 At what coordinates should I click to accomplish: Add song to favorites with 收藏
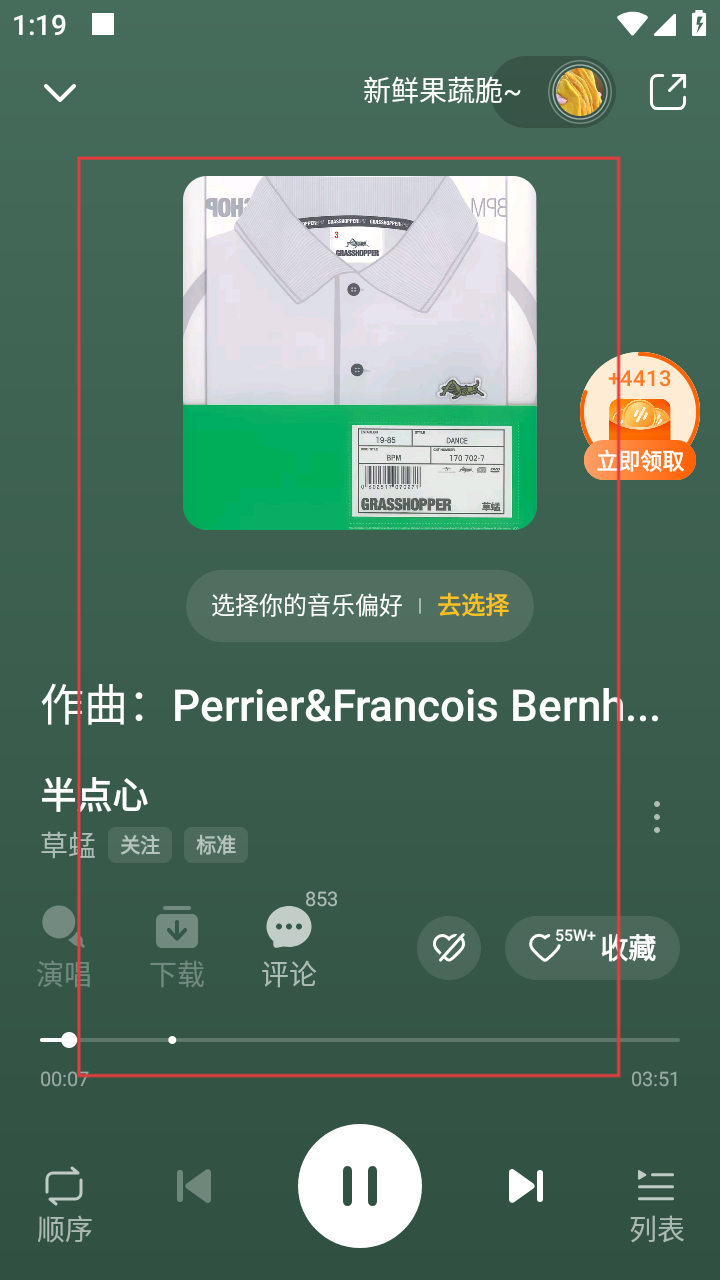(592, 947)
